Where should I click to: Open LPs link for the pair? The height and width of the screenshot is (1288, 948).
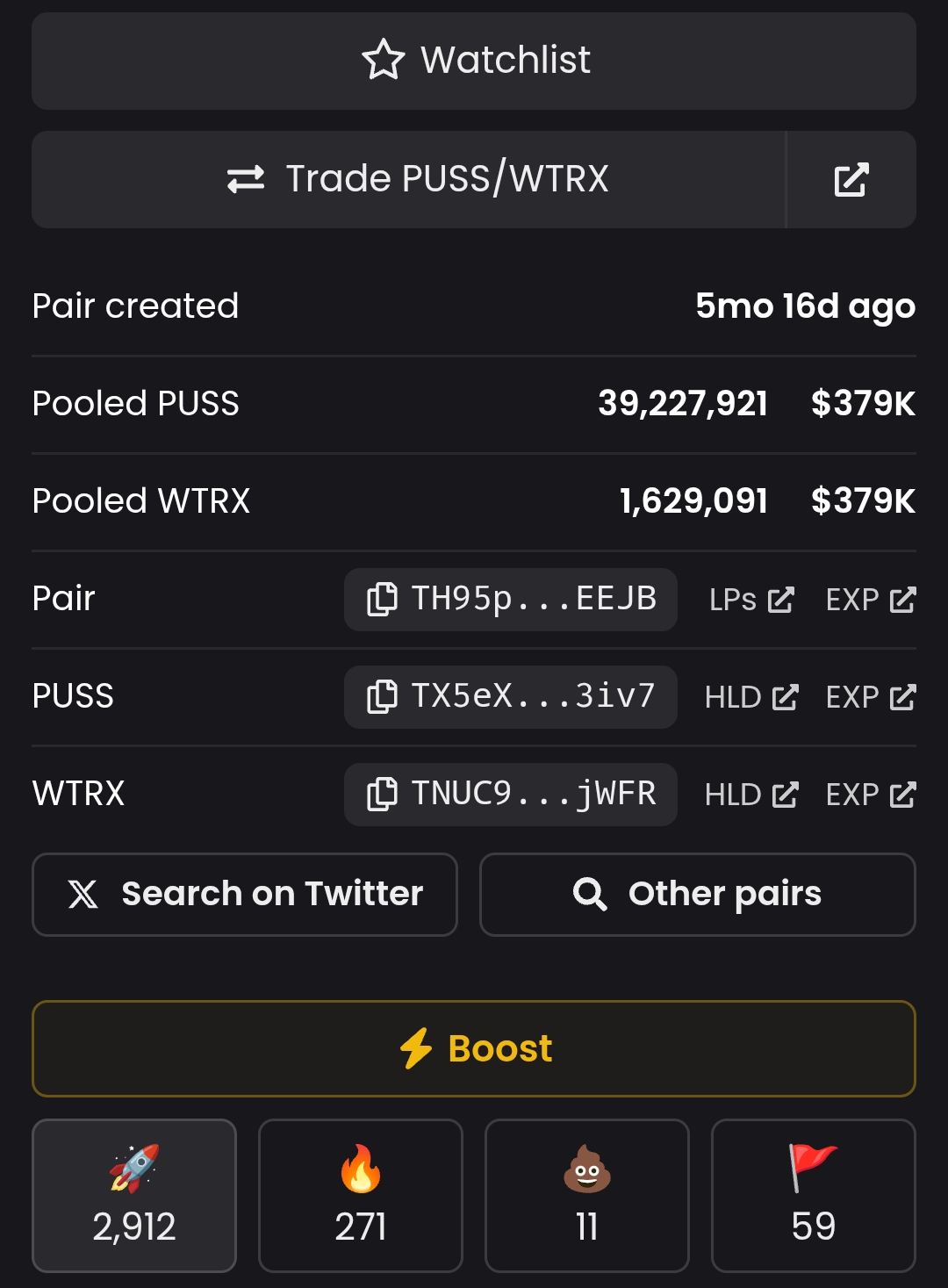click(x=751, y=600)
